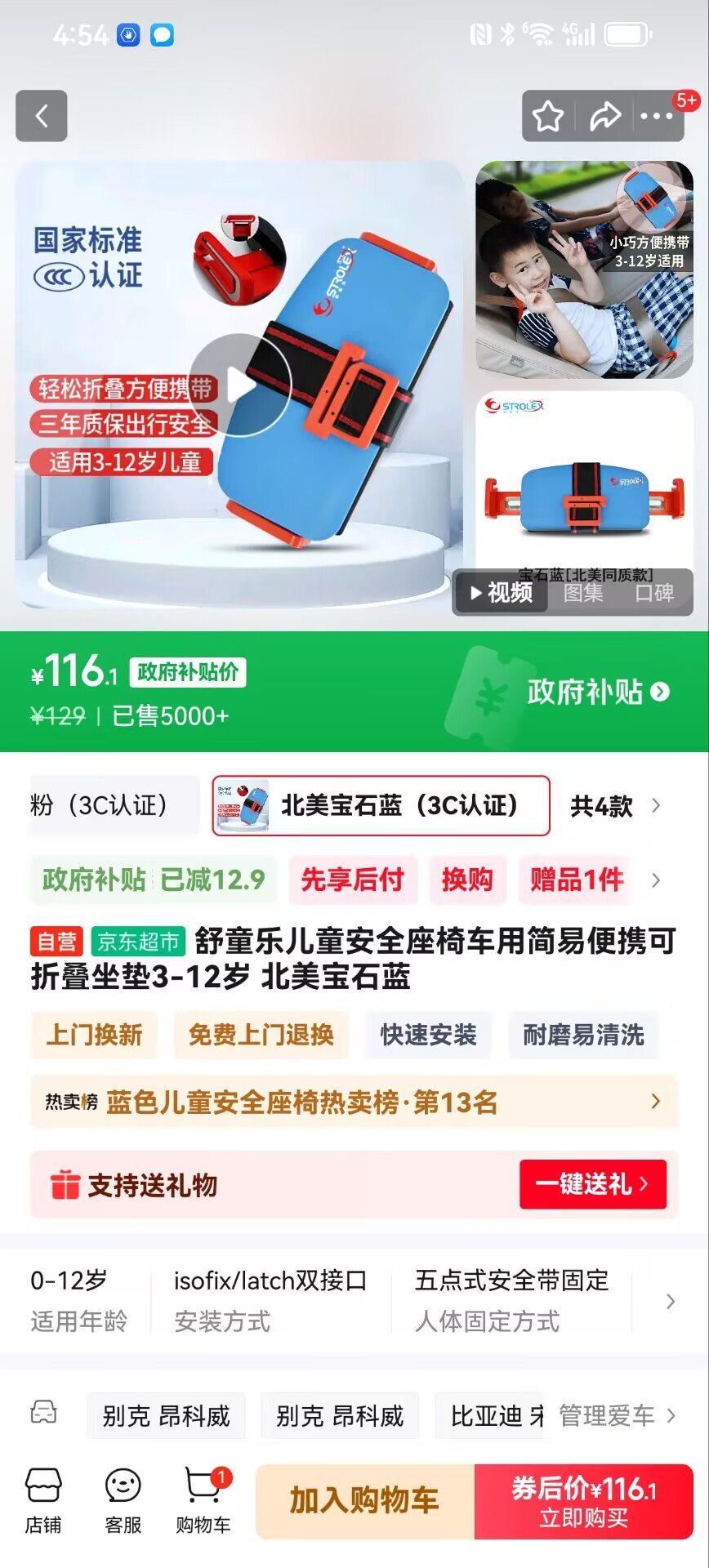The width and height of the screenshot is (709, 1568).
Task: Play the product video
Action: pos(240,385)
